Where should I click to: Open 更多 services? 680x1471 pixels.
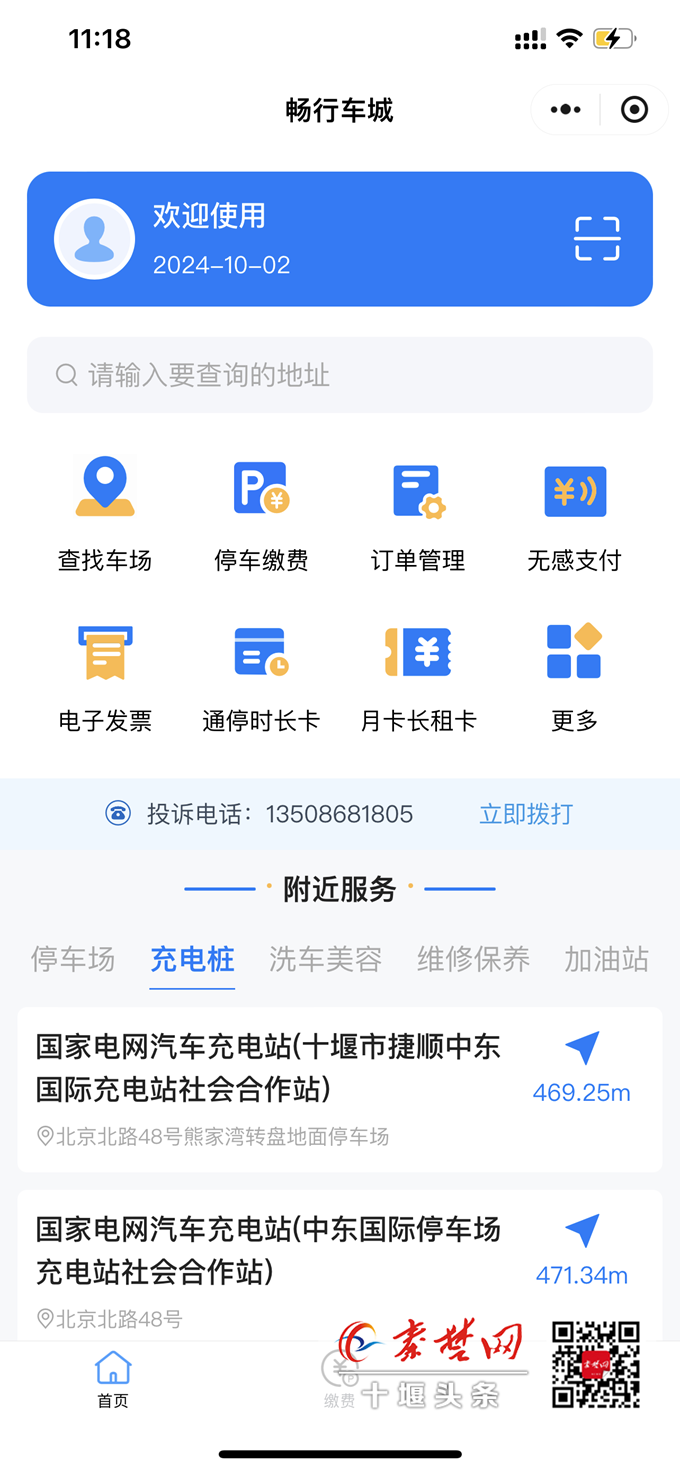pos(574,677)
